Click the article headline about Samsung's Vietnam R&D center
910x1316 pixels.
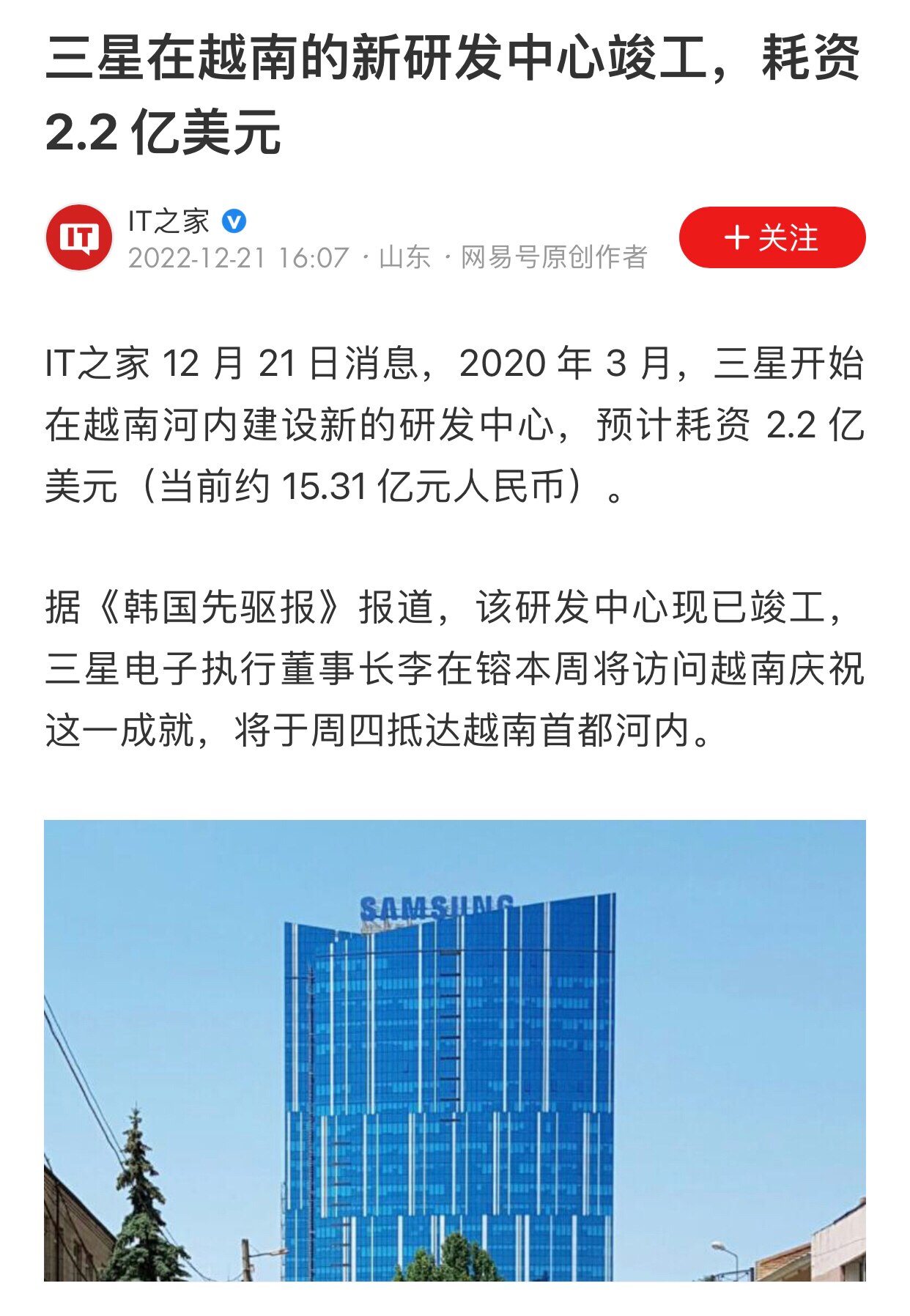click(440, 66)
